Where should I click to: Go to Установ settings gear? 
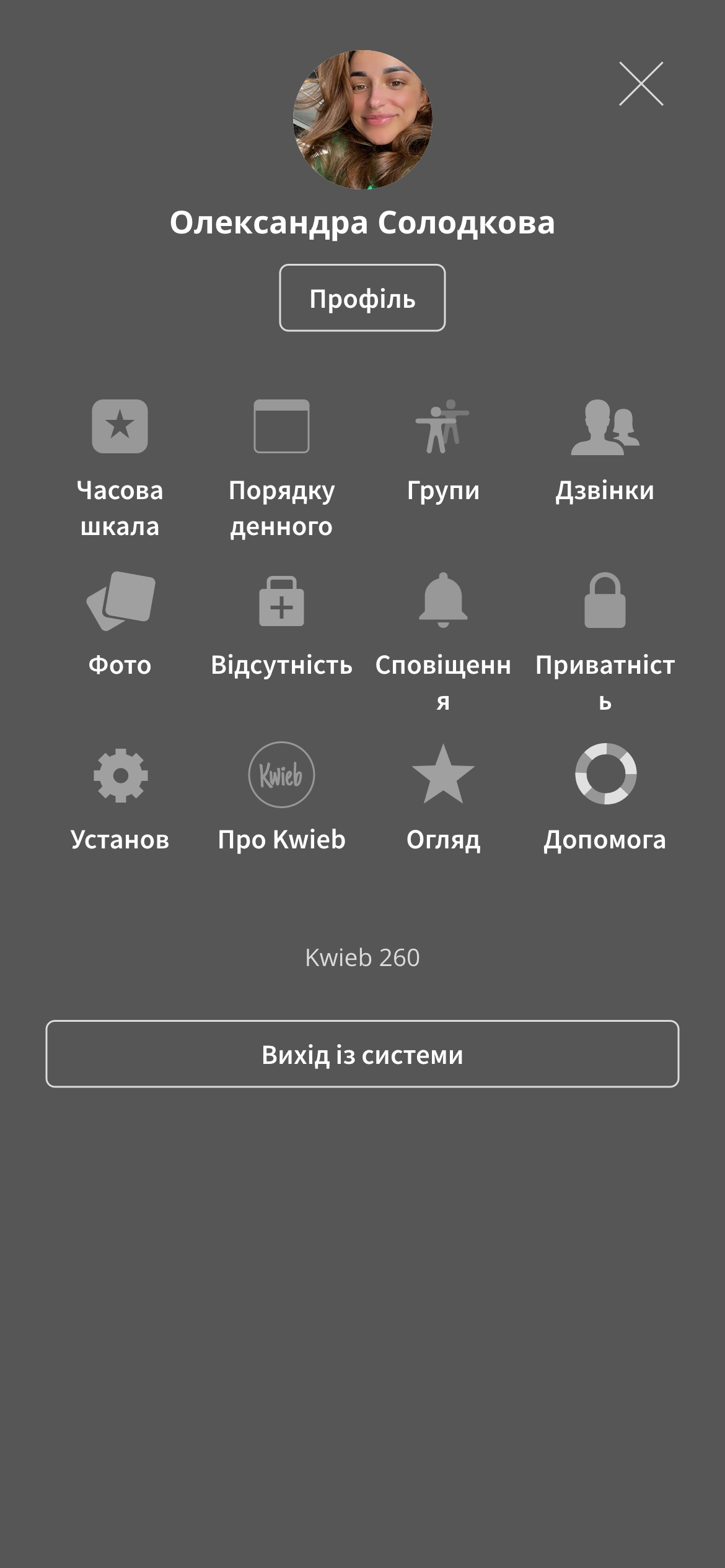120,799
